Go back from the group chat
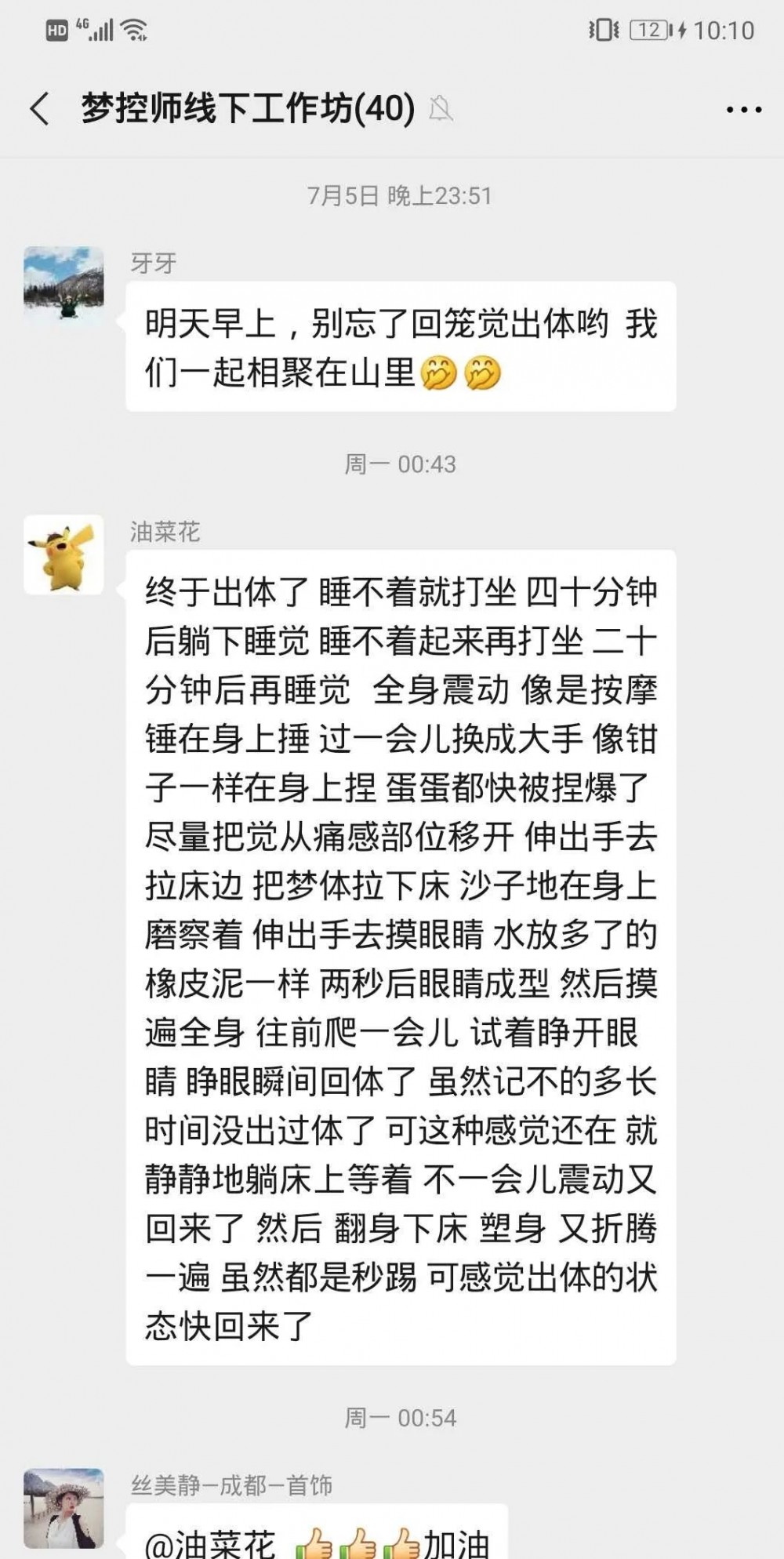This screenshot has width=784, height=1559. coord(41,109)
